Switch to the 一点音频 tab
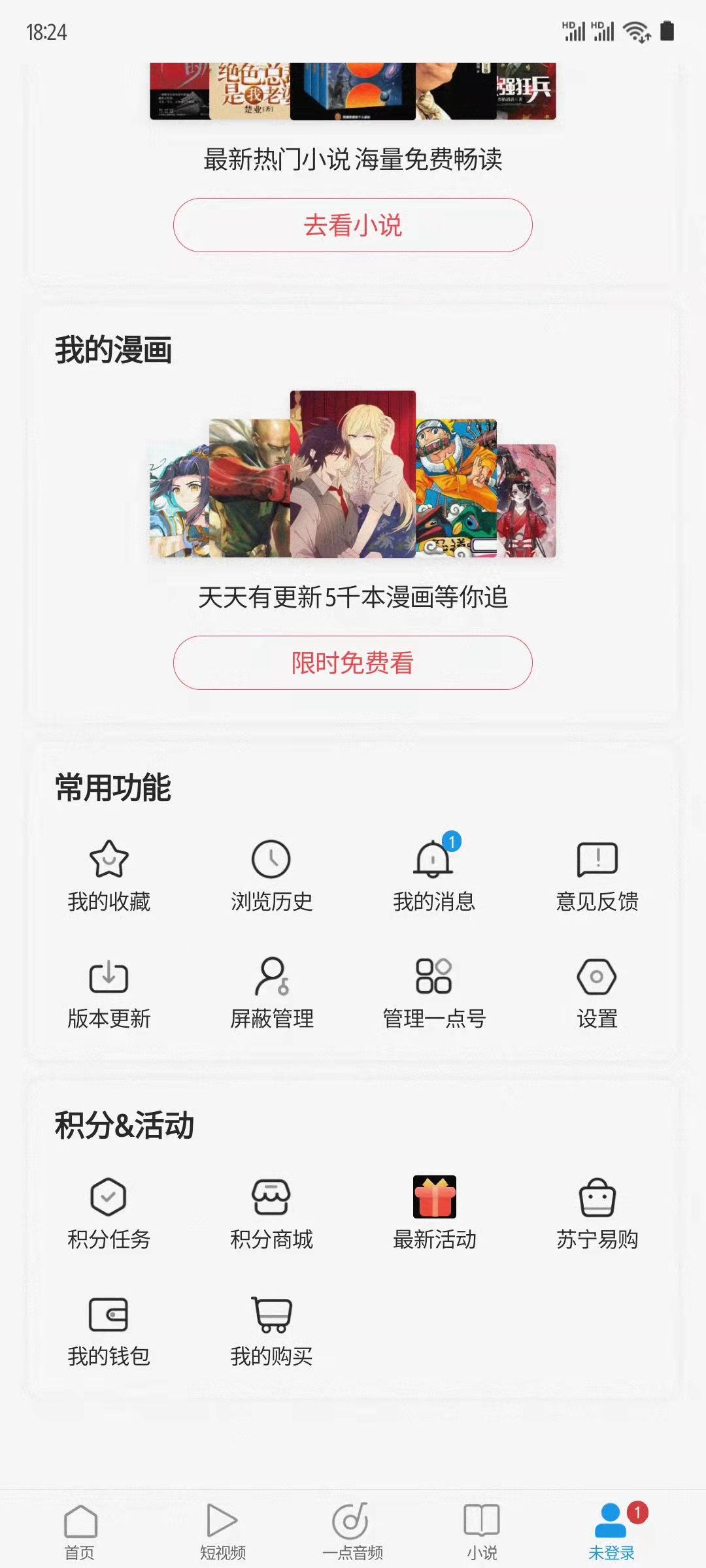The image size is (706, 1568). click(352, 1532)
